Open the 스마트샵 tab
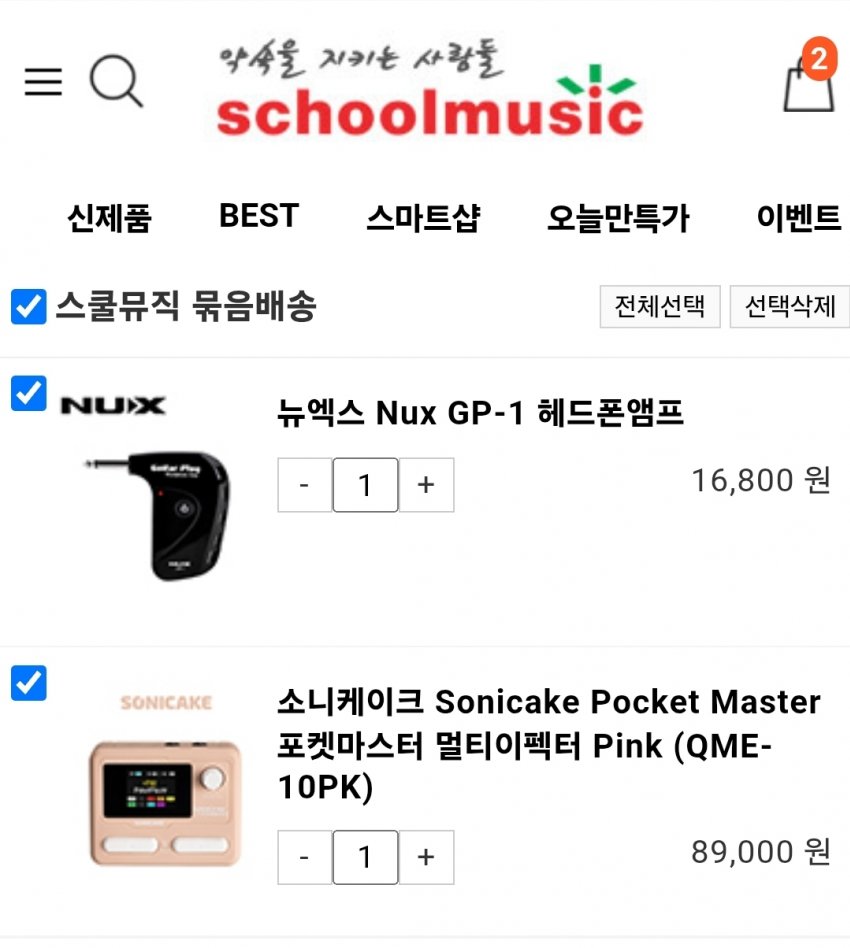The width and height of the screenshot is (850, 948). [423, 217]
